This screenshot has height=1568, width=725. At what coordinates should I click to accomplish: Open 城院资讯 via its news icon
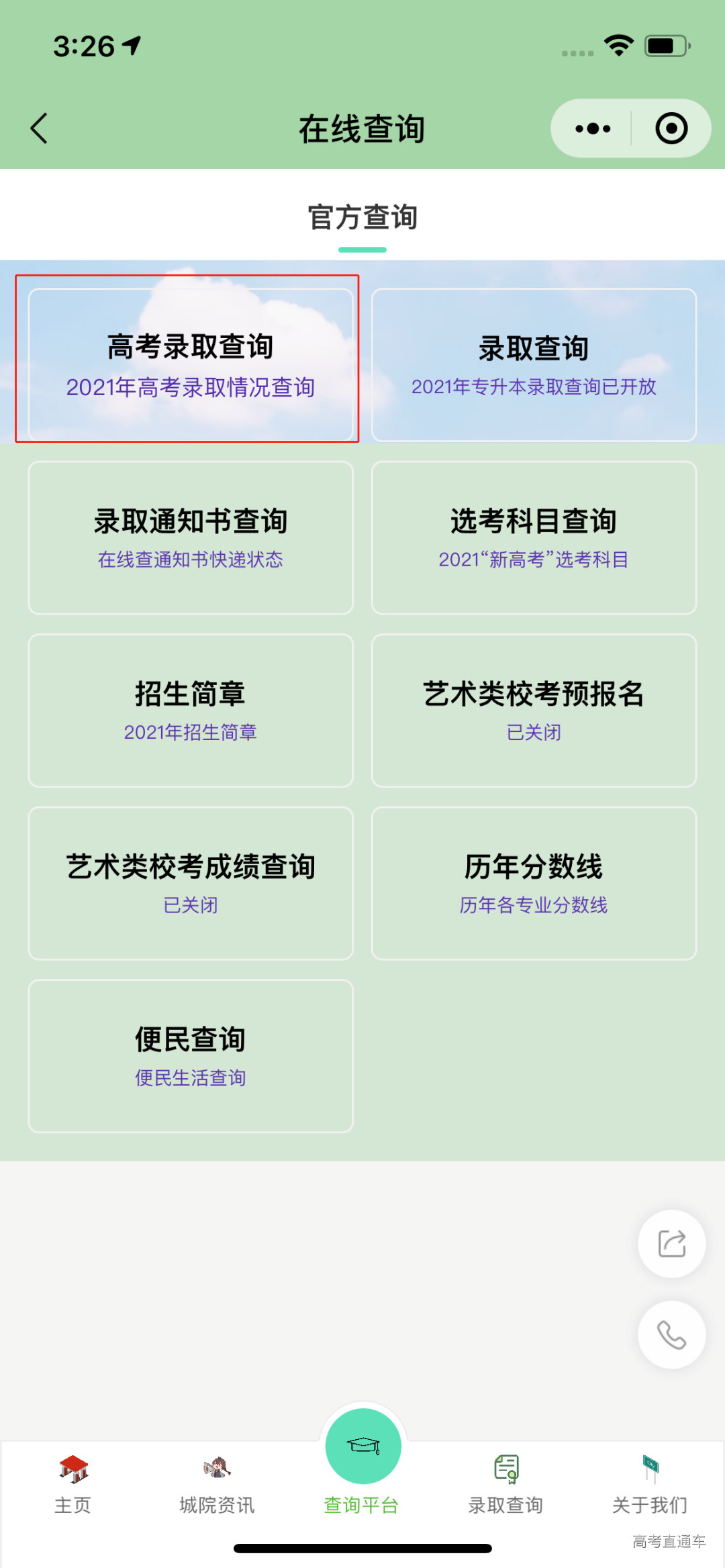216,1467
